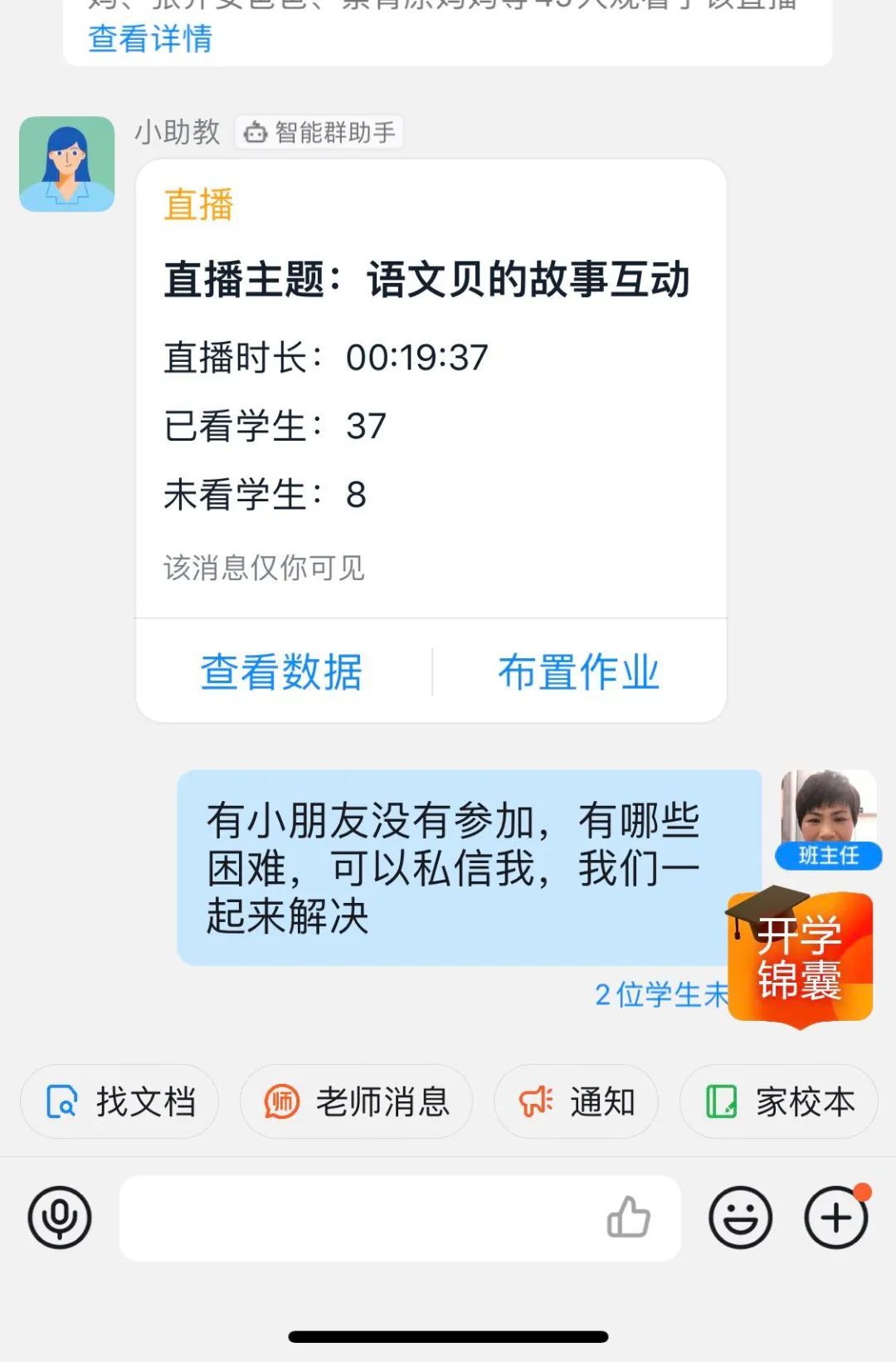The width and height of the screenshot is (896, 1362).
Task: Select 布置作业 on the live card
Action: (578, 671)
